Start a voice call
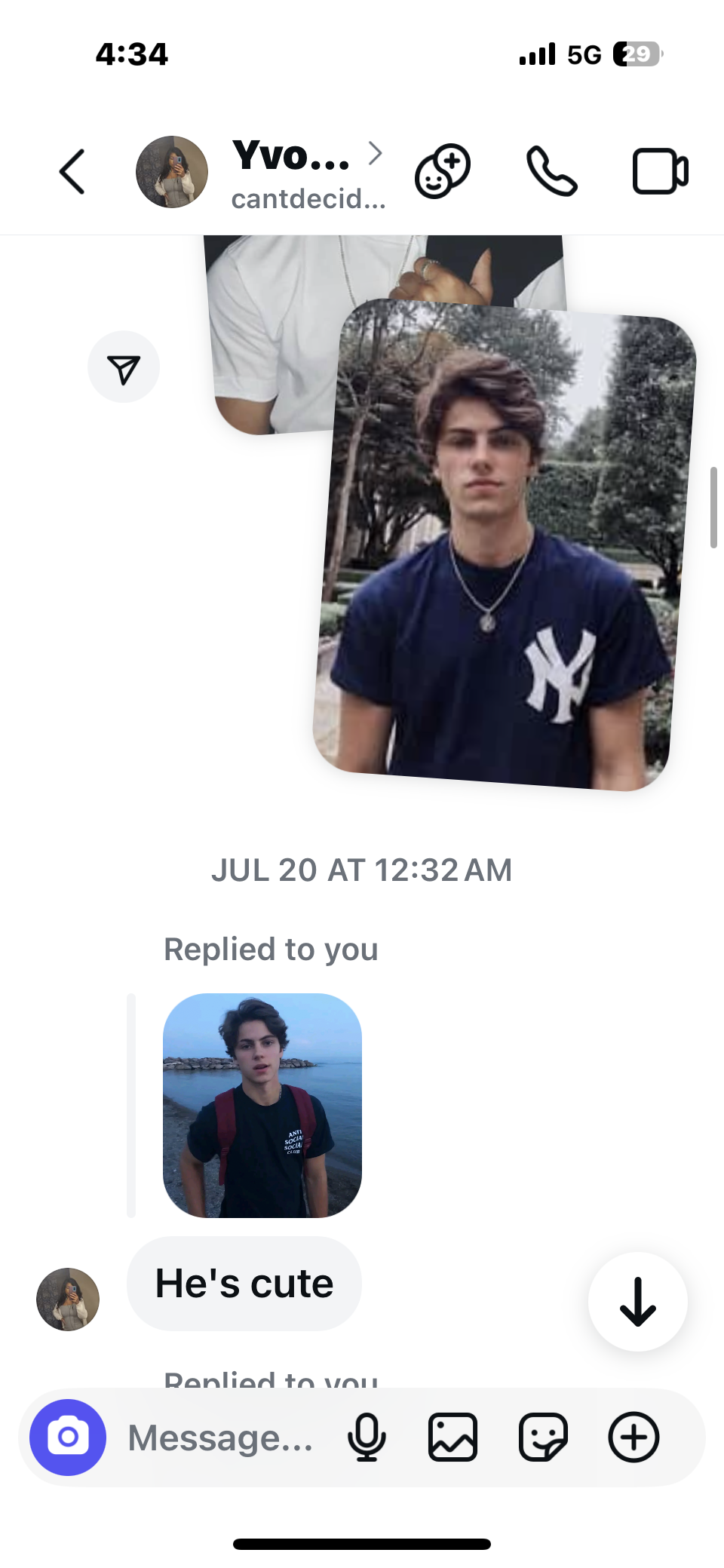 (551, 171)
